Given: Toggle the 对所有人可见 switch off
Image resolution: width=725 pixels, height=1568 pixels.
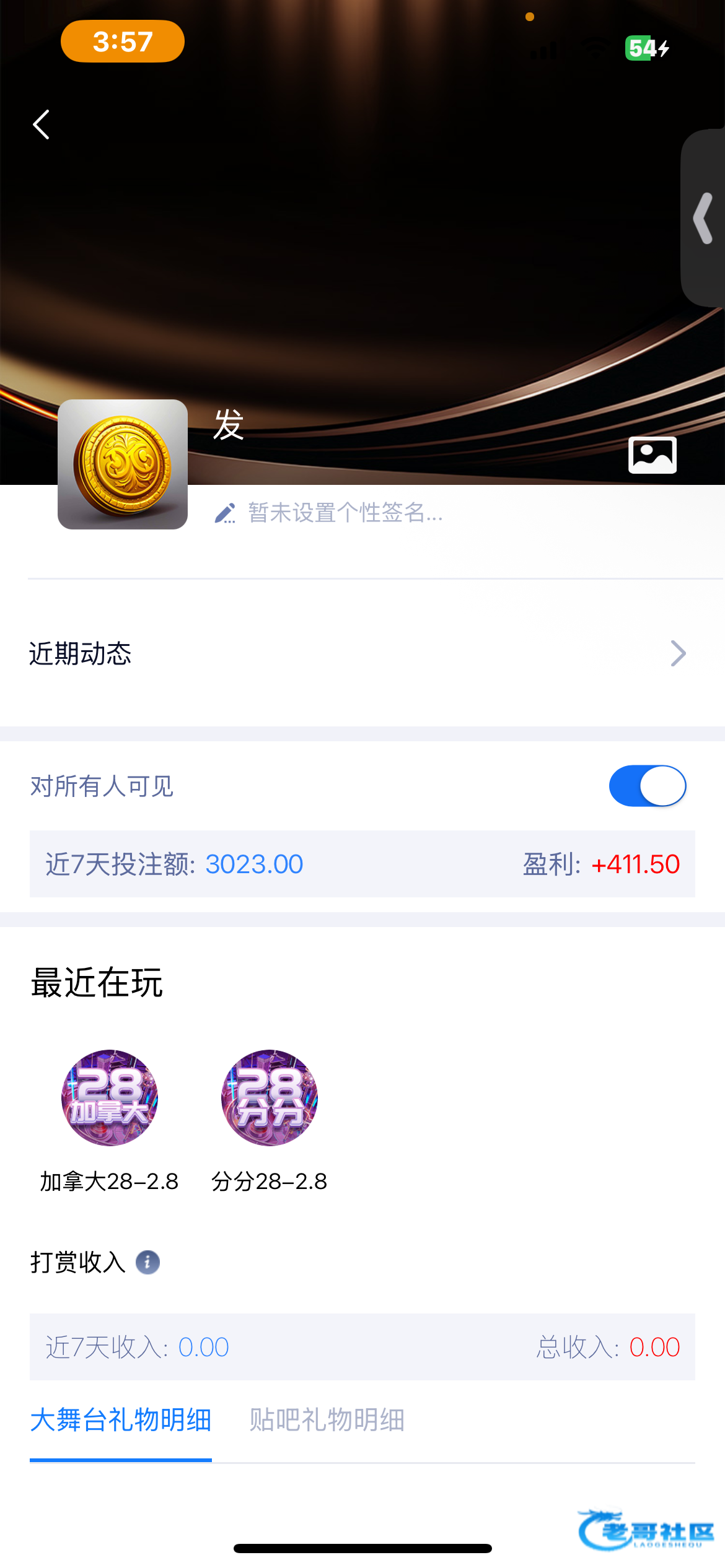Looking at the screenshot, I should tap(647, 786).
